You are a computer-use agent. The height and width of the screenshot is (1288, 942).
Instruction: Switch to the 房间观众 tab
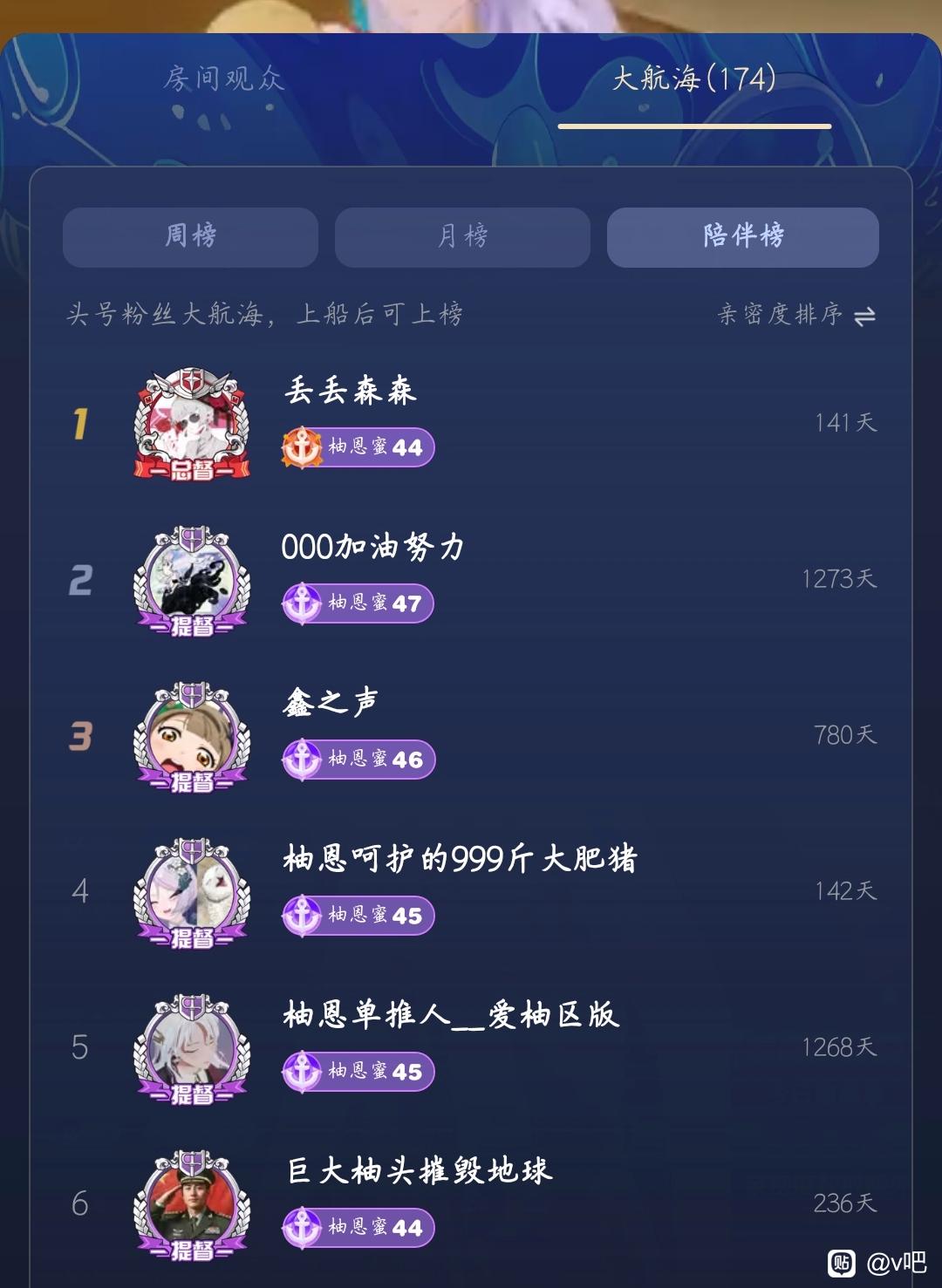(x=223, y=79)
